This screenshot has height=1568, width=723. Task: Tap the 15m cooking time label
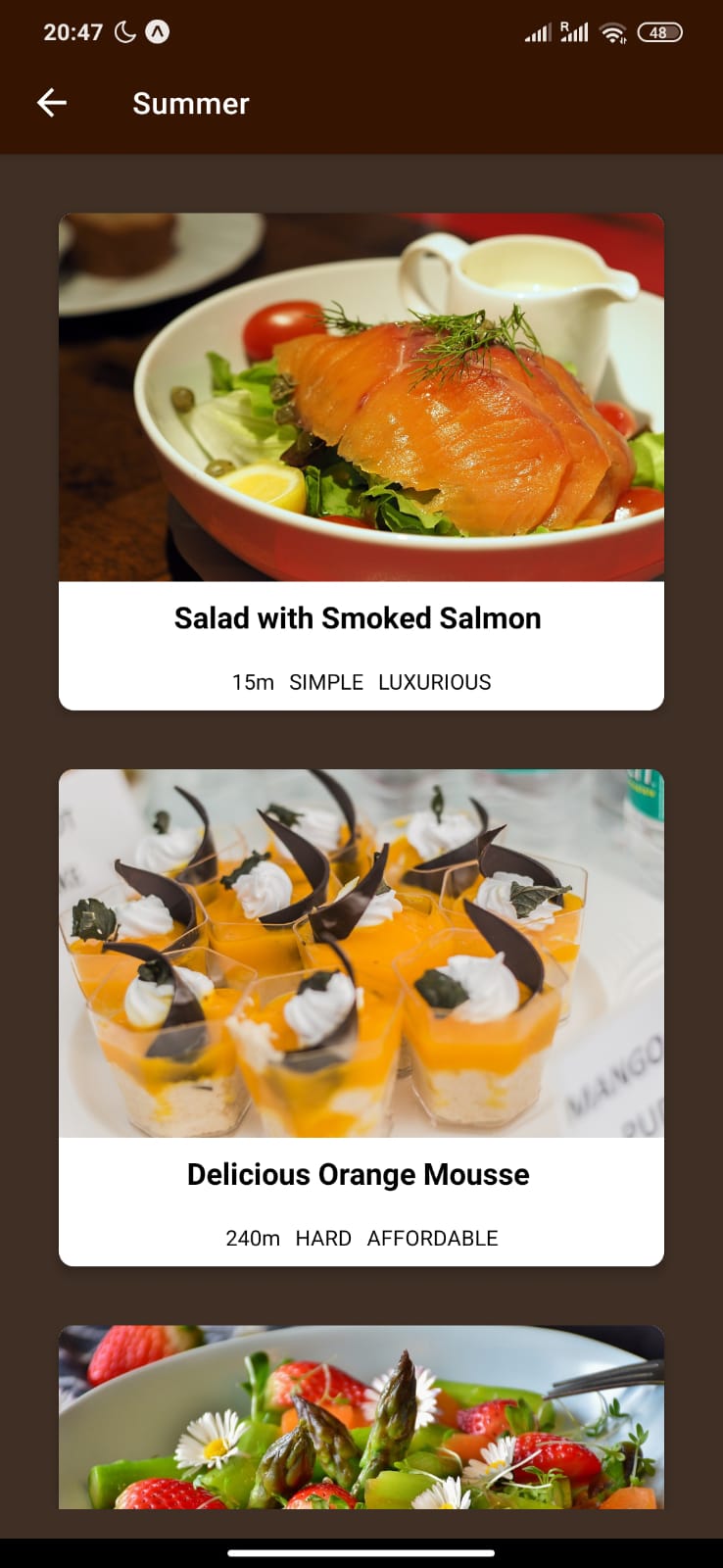pos(252,682)
